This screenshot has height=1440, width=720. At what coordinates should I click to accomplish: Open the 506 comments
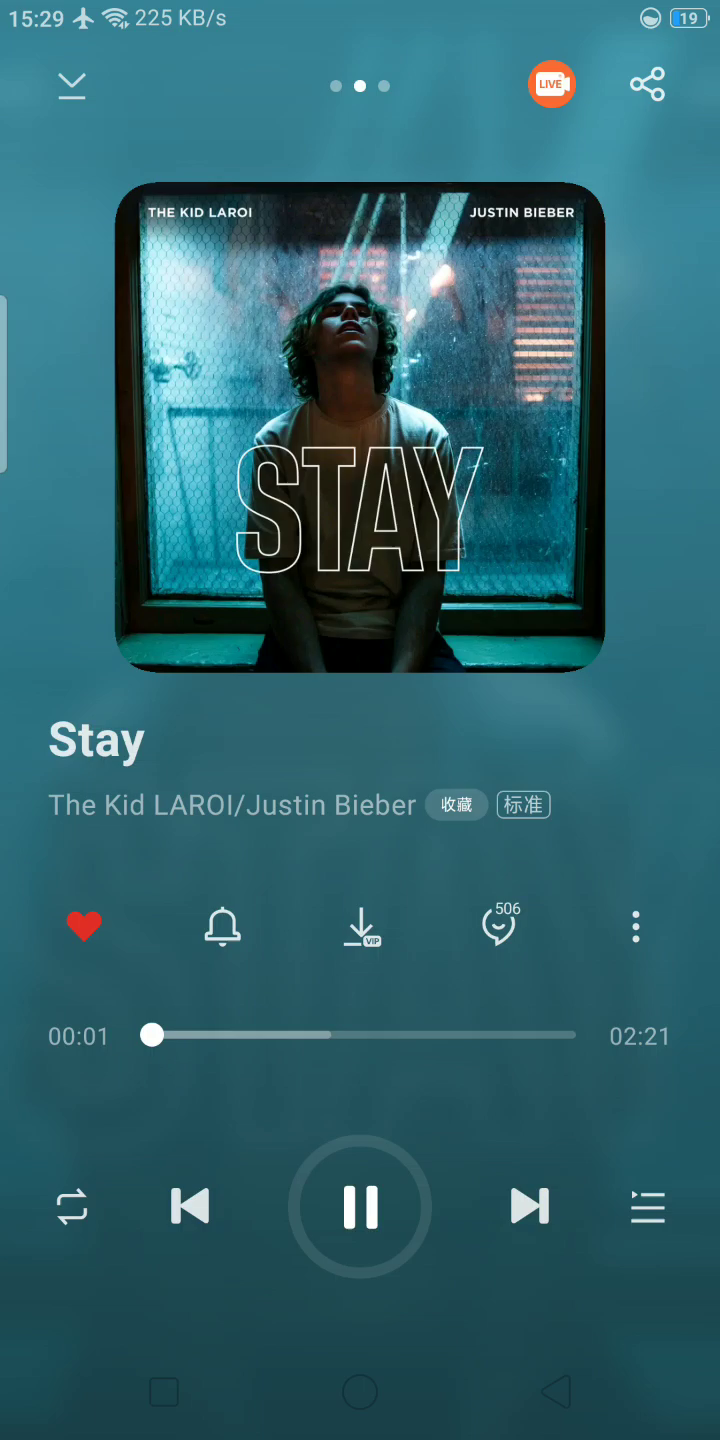499,926
